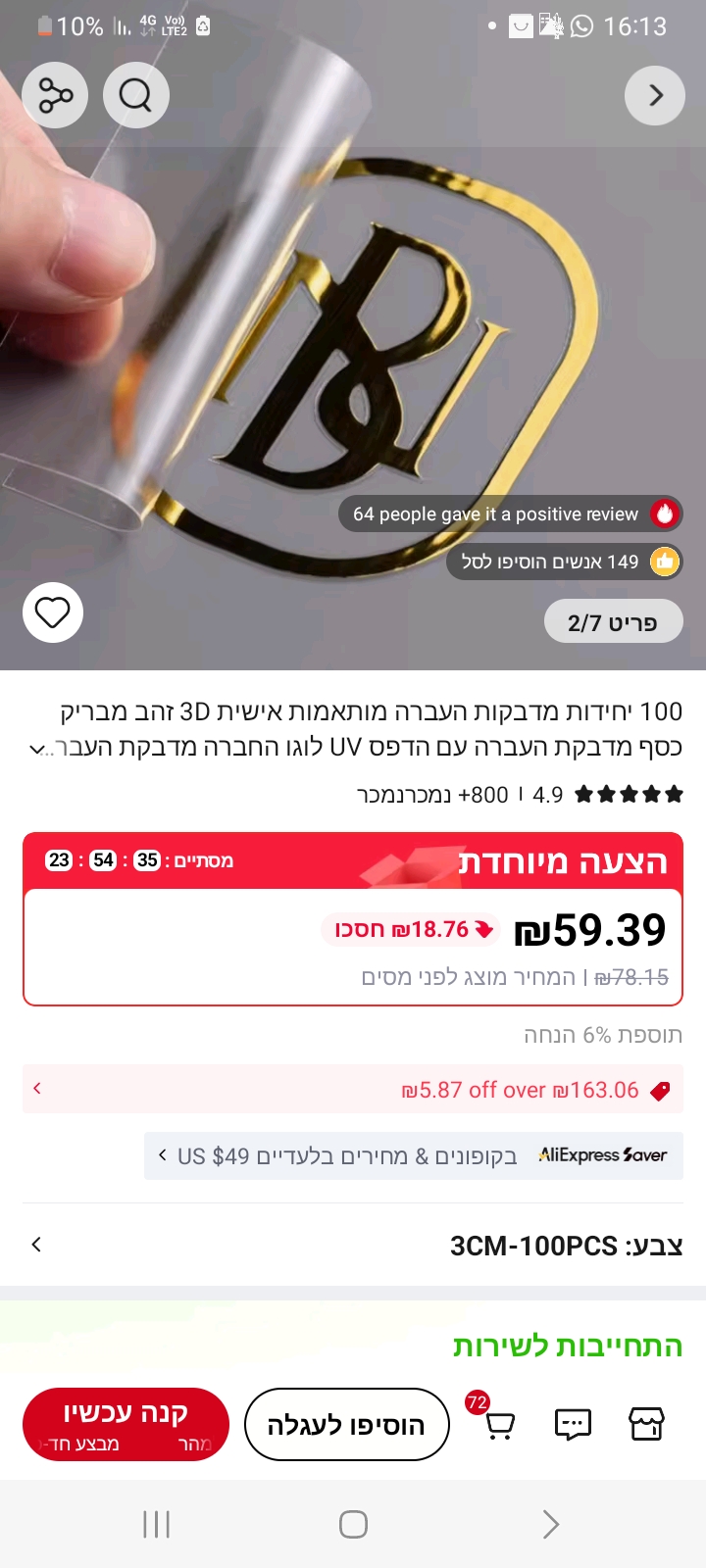Visit the seller's store
Screen dimensions: 706x1568
coord(646,1424)
